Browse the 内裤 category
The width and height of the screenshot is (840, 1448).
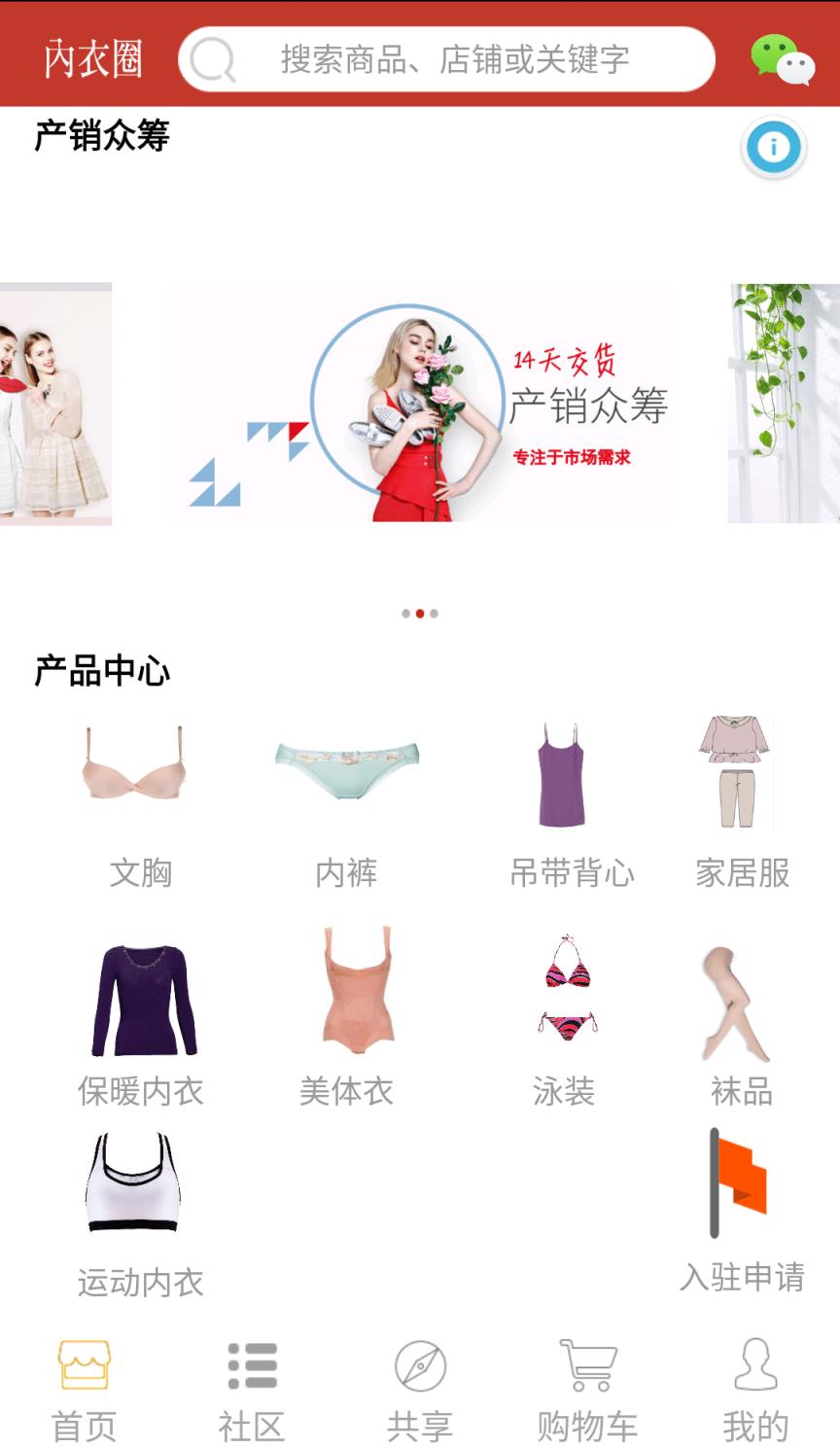346,802
